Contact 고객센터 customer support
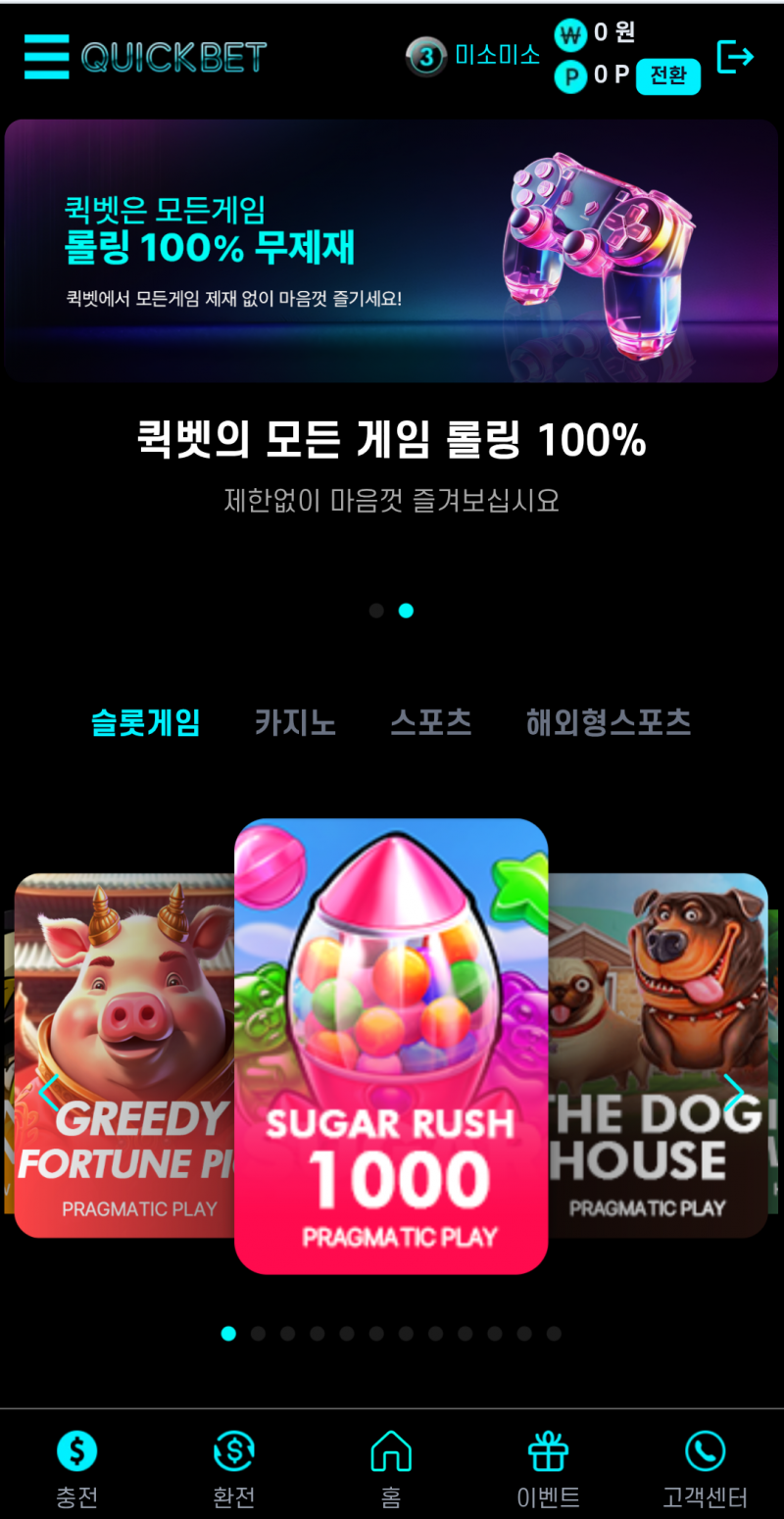784x1519 pixels. tap(705, 1467)
